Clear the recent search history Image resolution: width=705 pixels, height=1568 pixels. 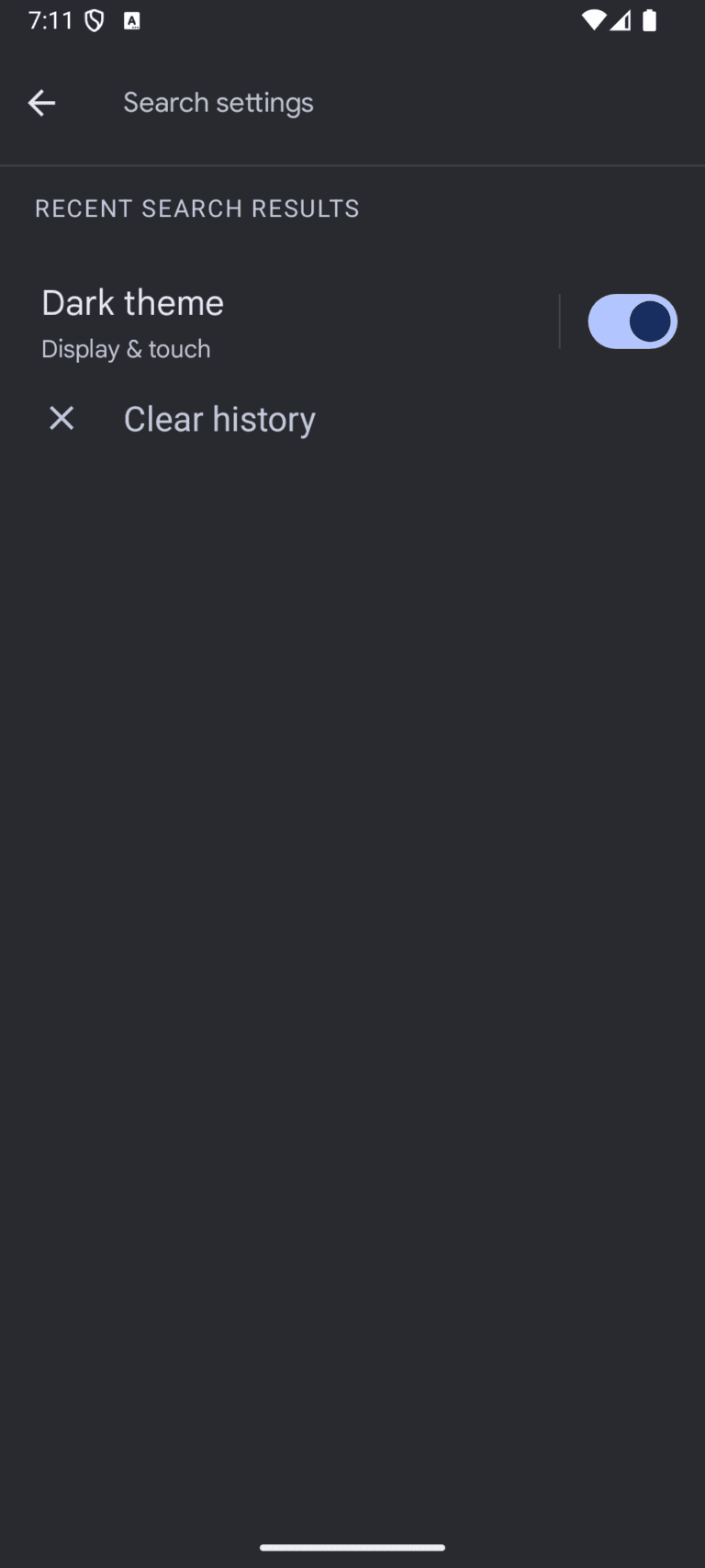pyautogui.click(x=218, y=419)
